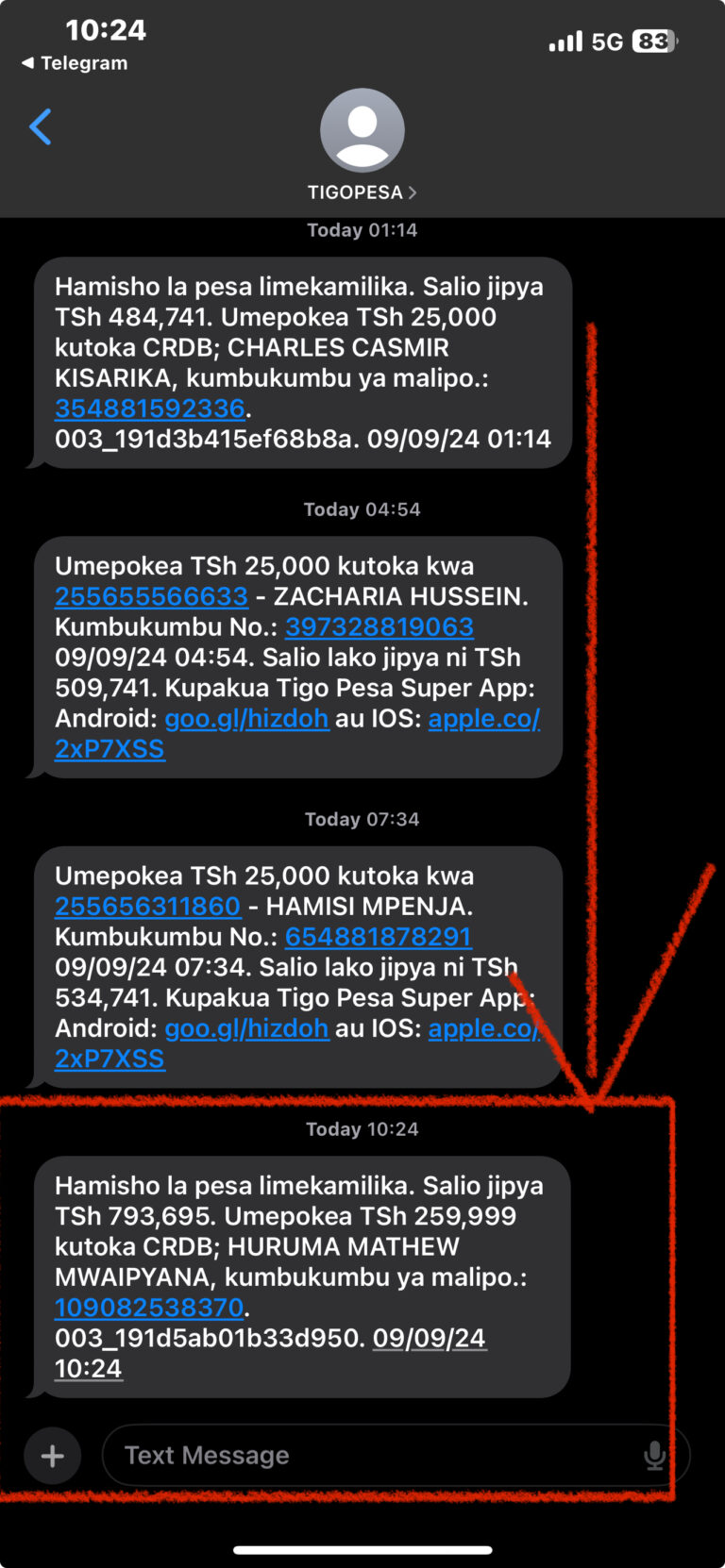
Task: Open reference number 109082538370
Action: pos(149,1308)
